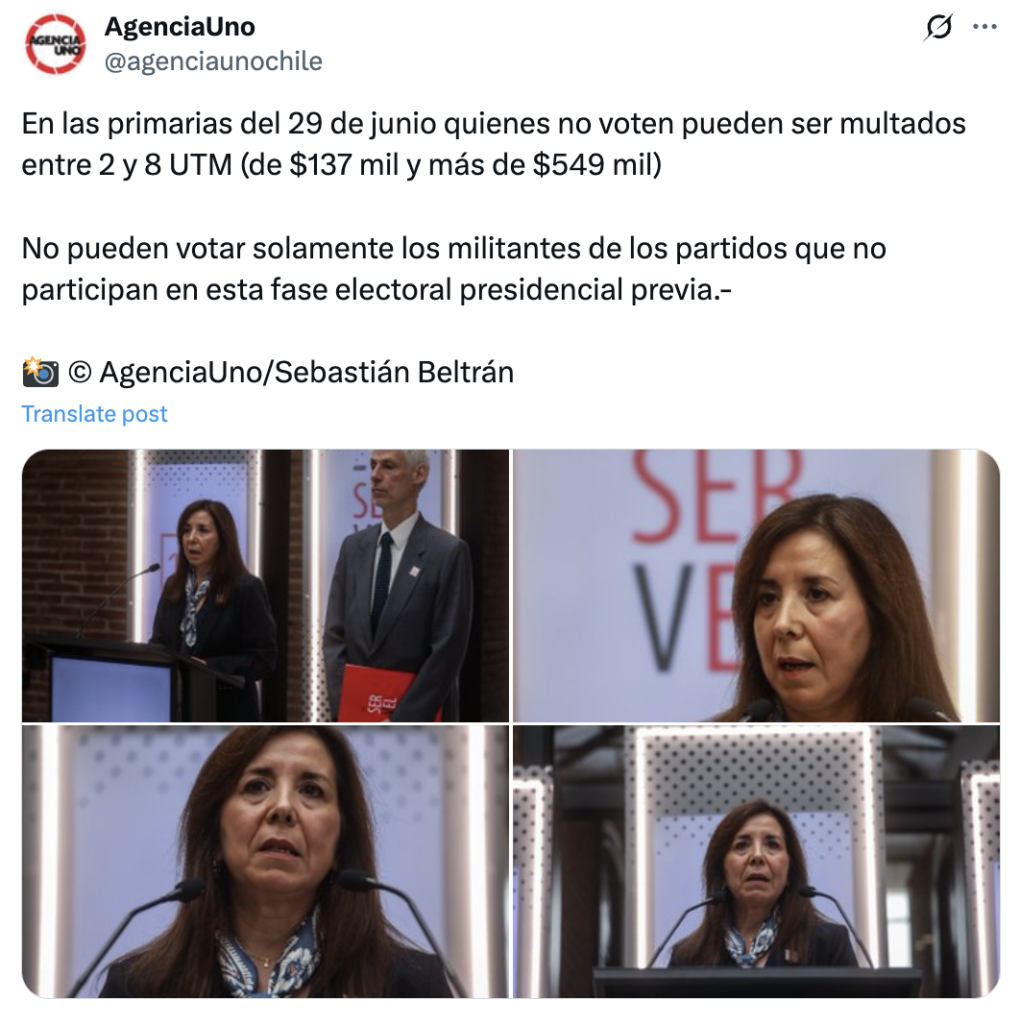The image size is (1020, 1024).
Task: Translate post to another language
Action: click(95, 414)
